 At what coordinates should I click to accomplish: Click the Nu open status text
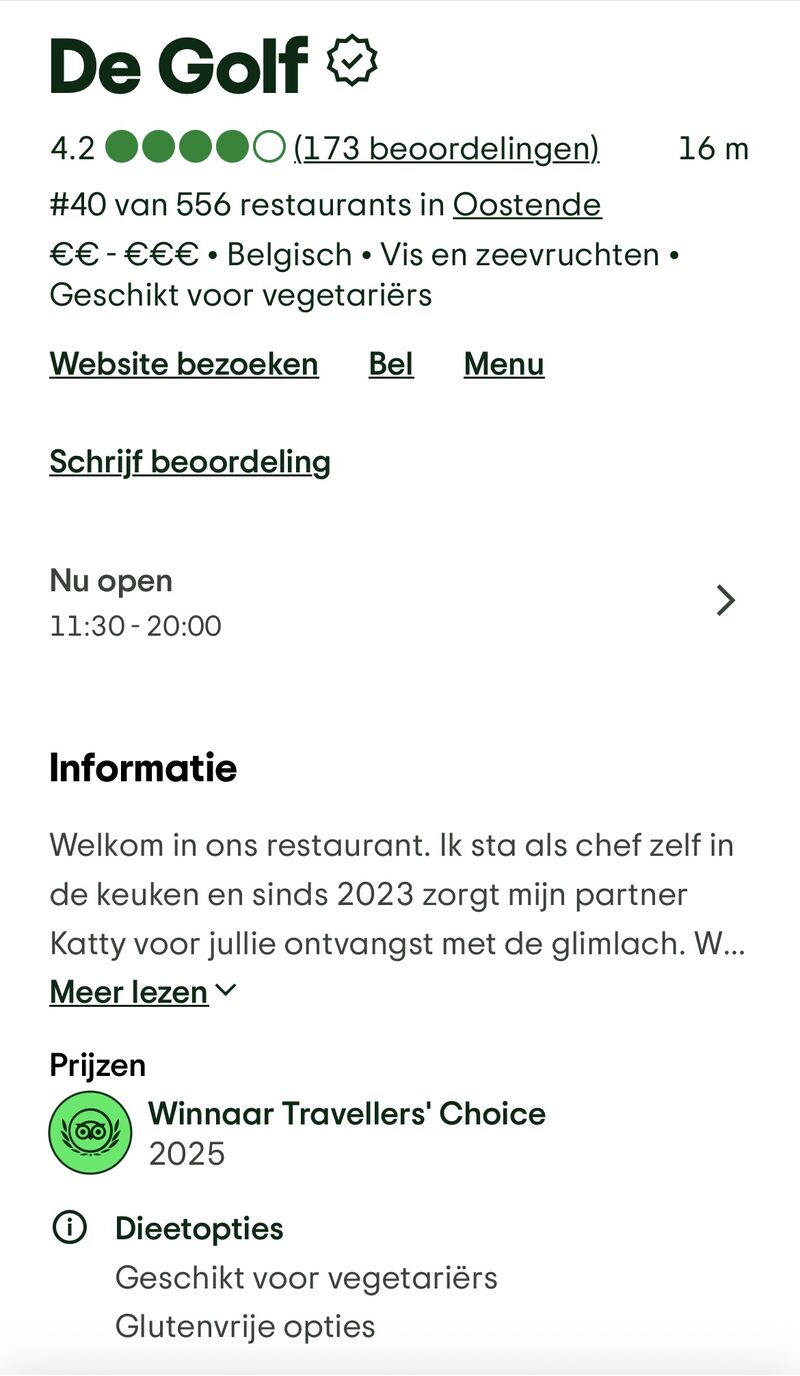[111, 581]
